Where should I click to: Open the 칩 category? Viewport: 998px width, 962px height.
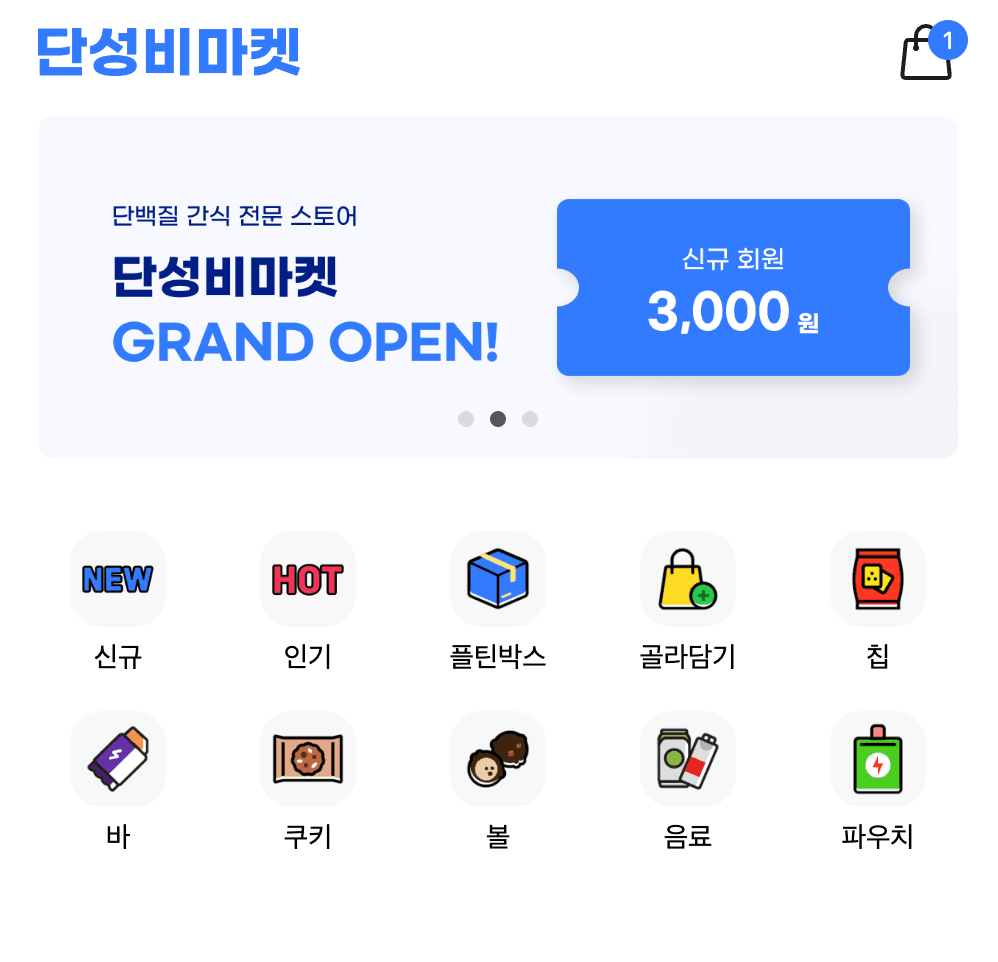click(x=878, y=580)
